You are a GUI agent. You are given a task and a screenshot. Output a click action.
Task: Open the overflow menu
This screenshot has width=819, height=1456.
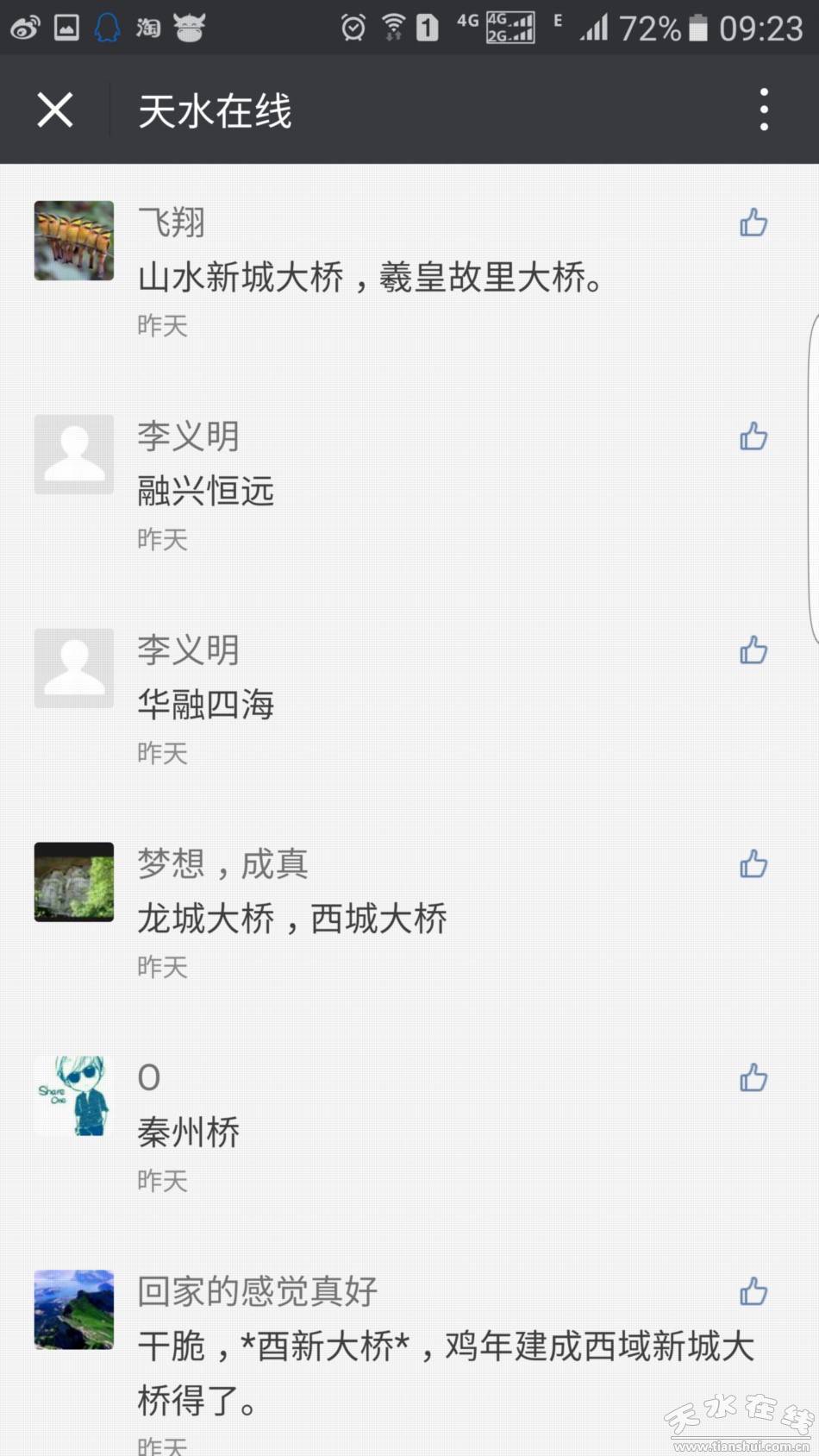click(x=764, y=110)
